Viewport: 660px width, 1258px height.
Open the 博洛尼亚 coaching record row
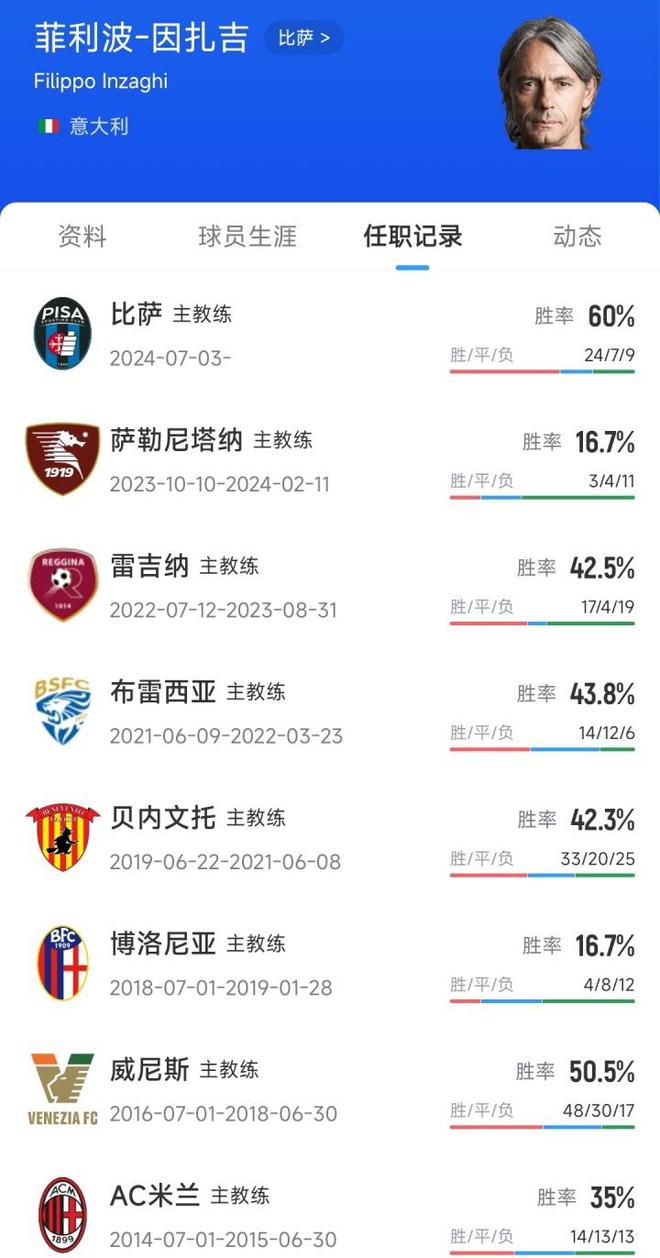pos(330,964)
